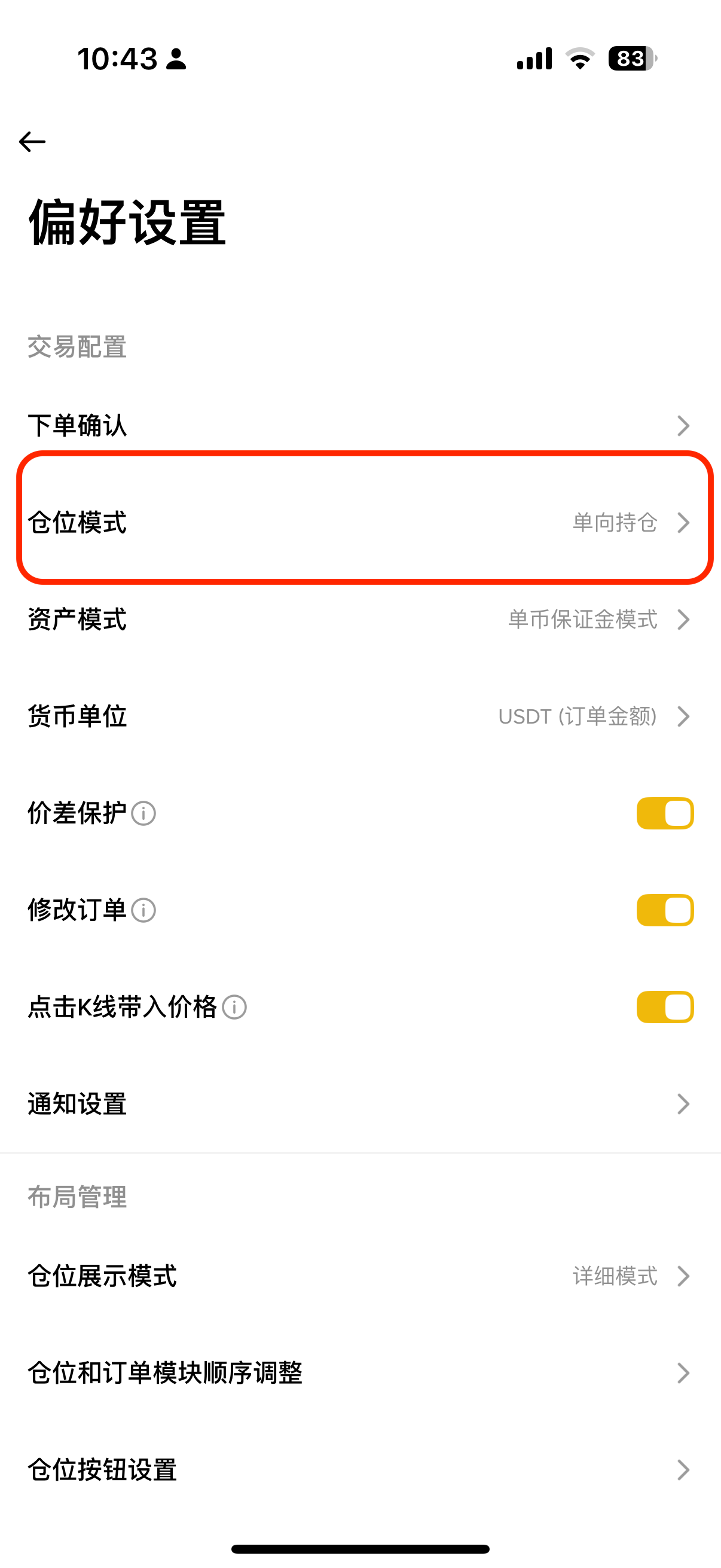The height and width of the screenshot is (1568, 721).
Task: Disable the 价差保护 switch
Action: coord(664,813)
